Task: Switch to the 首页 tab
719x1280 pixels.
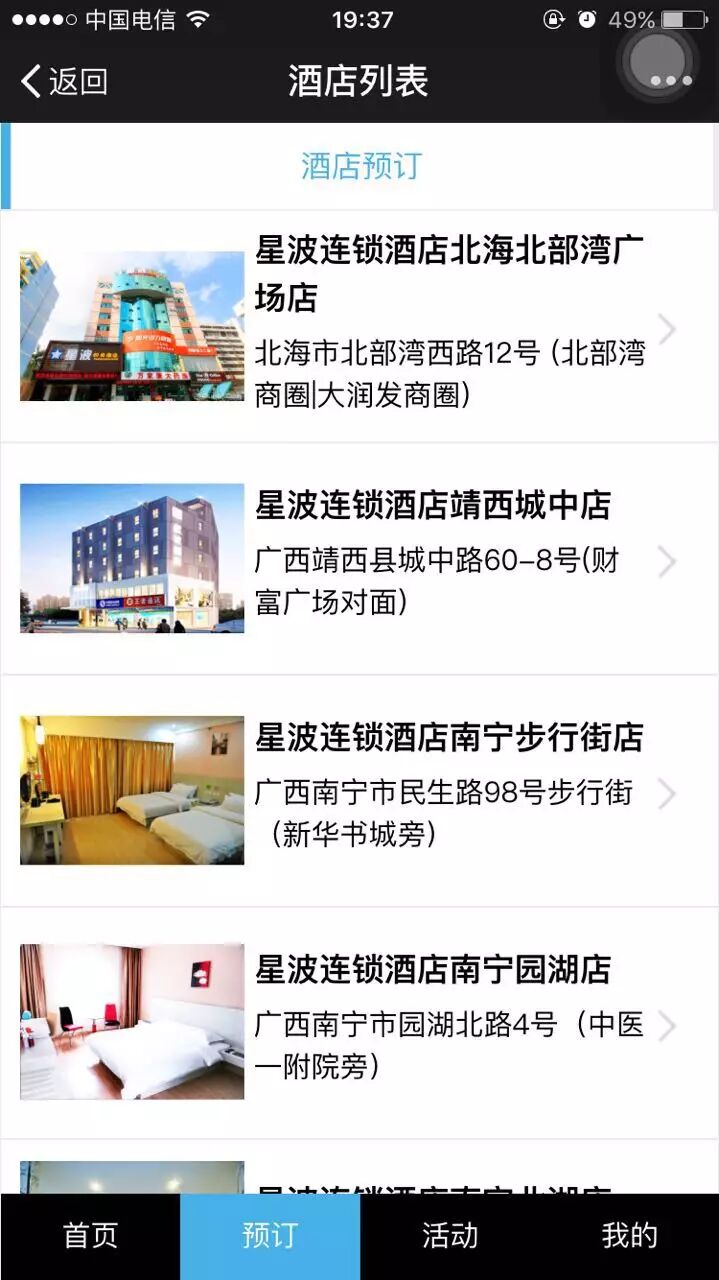Action: coord(90,1236)
